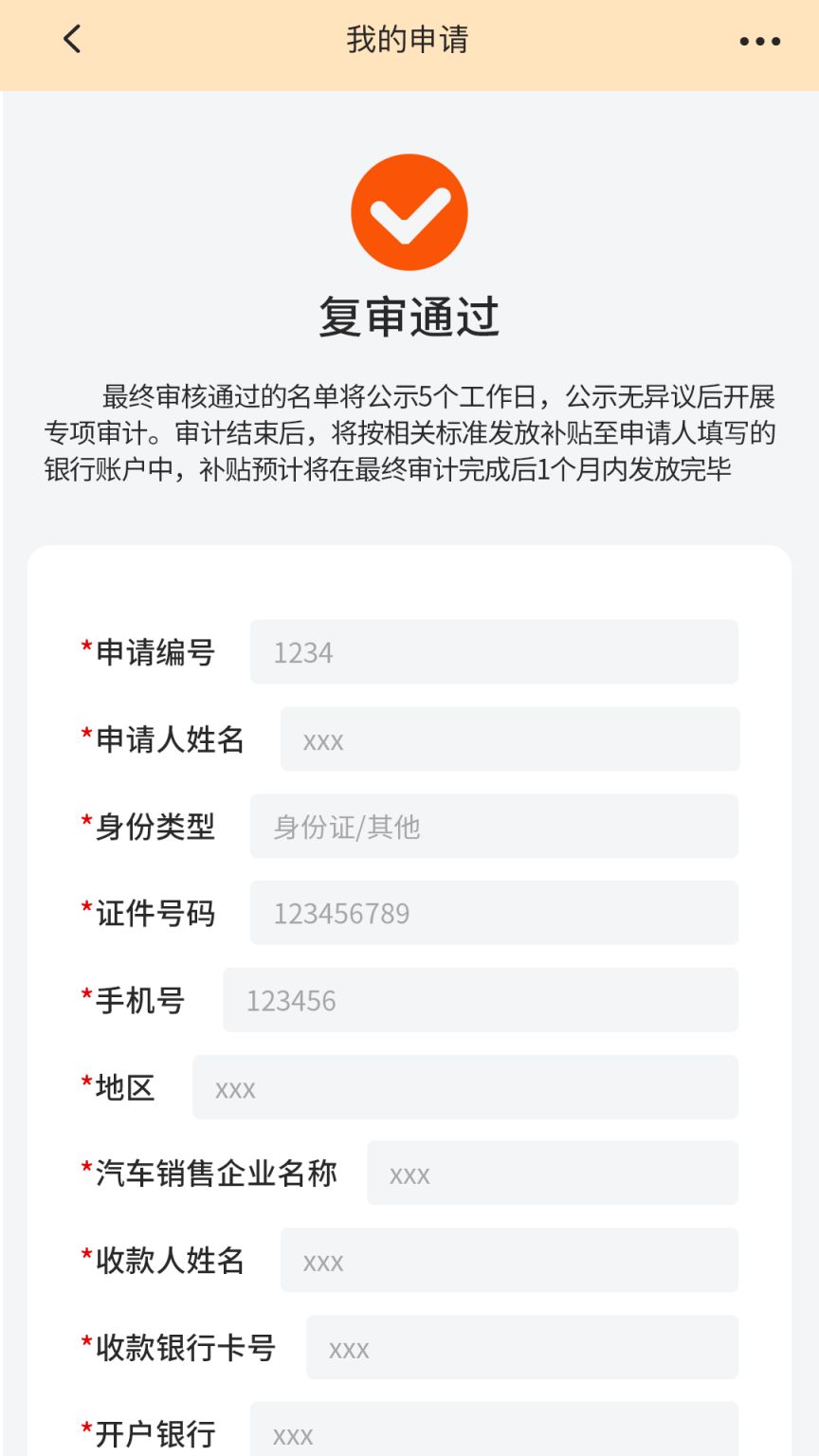Tap the 汽车销售企业名称 field

click(x=553, y=1174)
